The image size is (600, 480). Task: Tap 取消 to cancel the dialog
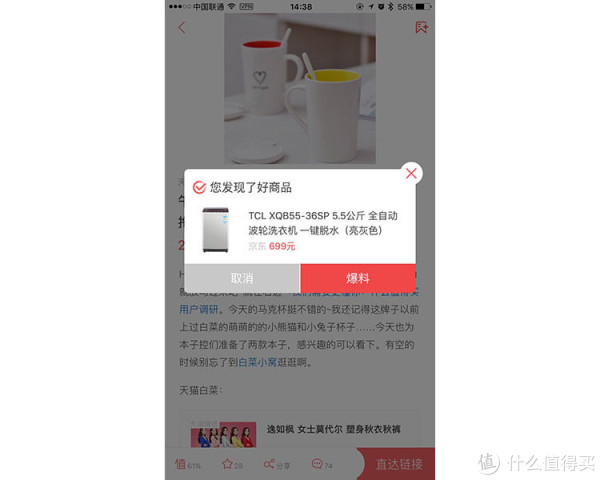click(x=241, y=278)
